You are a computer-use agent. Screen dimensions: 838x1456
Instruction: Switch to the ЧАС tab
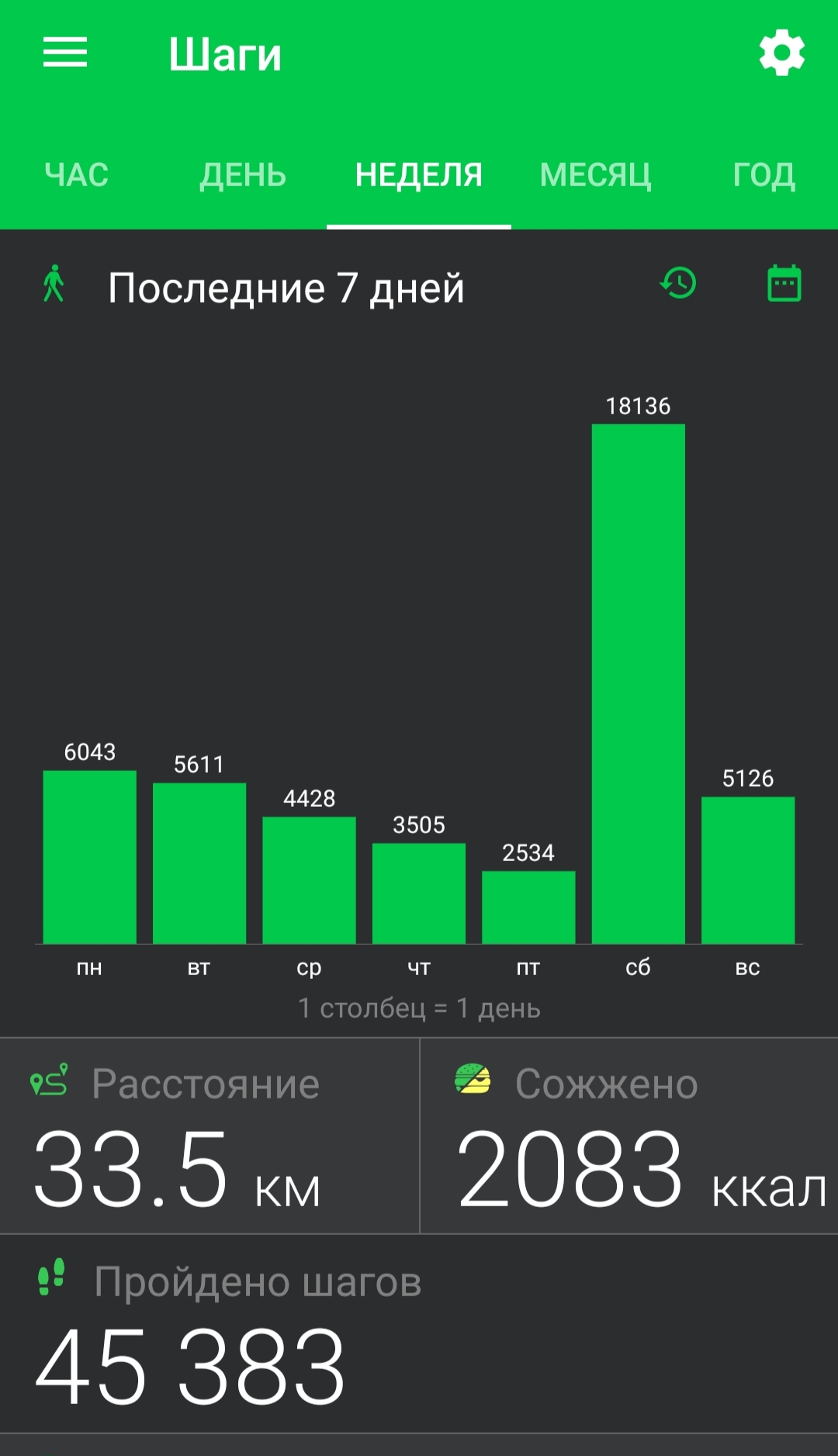click(77, 175)
